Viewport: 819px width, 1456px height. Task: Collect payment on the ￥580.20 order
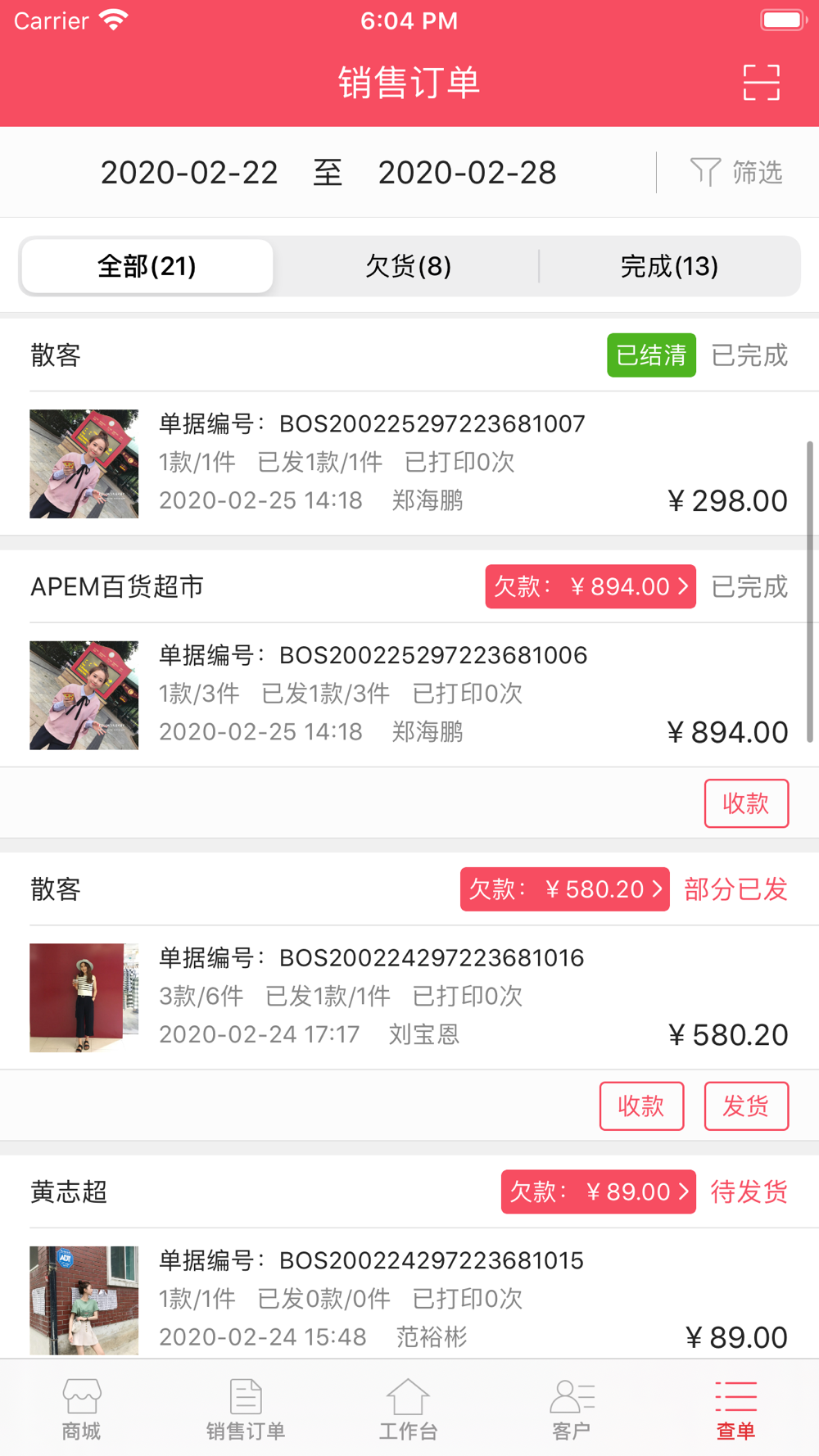point(641,1106)
